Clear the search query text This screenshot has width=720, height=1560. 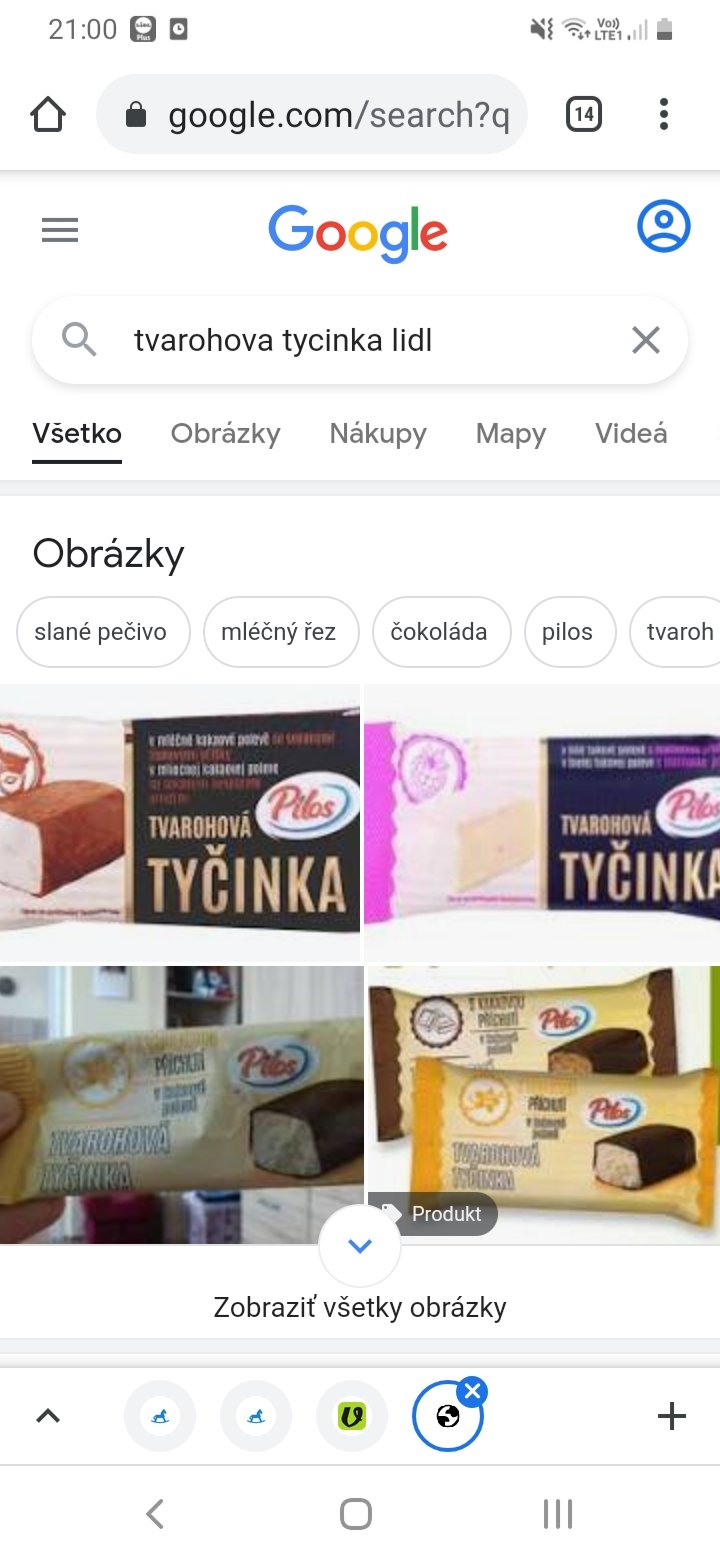[646, 341]
